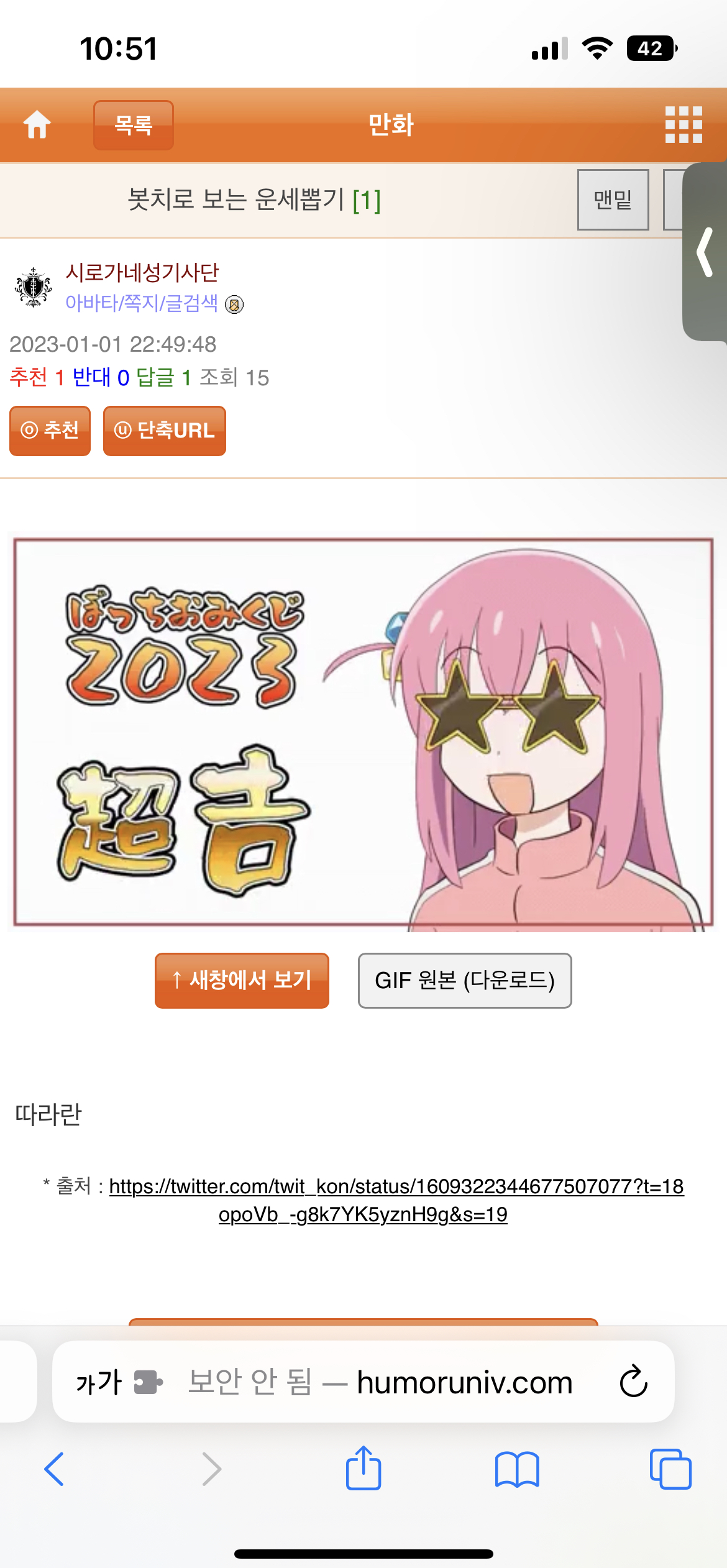The width and height of the screenshot is (727, 1568).
Task: Copy the 단축URL short link
Action: point(165,431)
